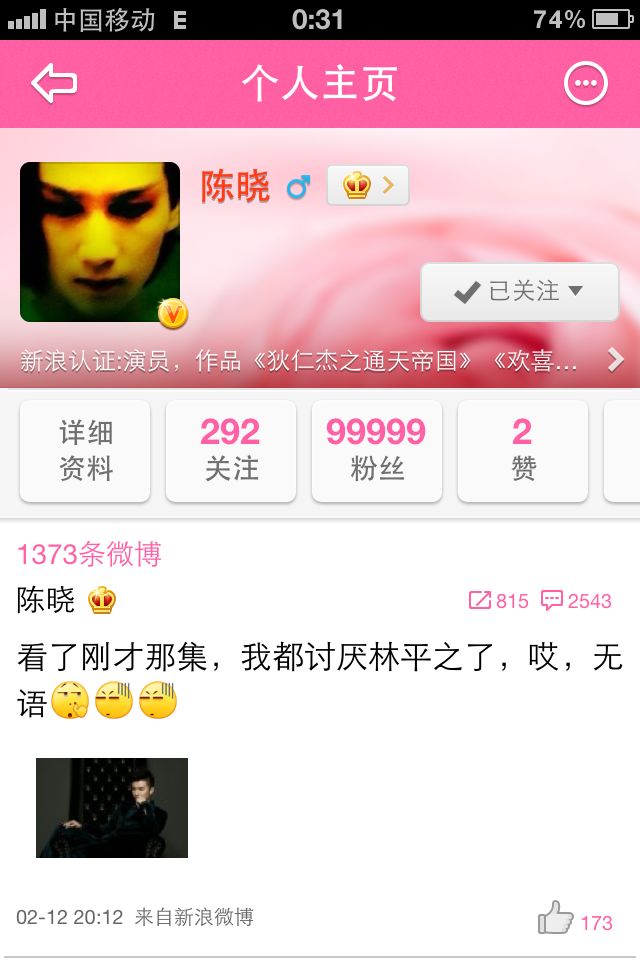Expand the 新浪认证 verification info
This screenshot has width=640, height=960.
(x=320, y=361)
